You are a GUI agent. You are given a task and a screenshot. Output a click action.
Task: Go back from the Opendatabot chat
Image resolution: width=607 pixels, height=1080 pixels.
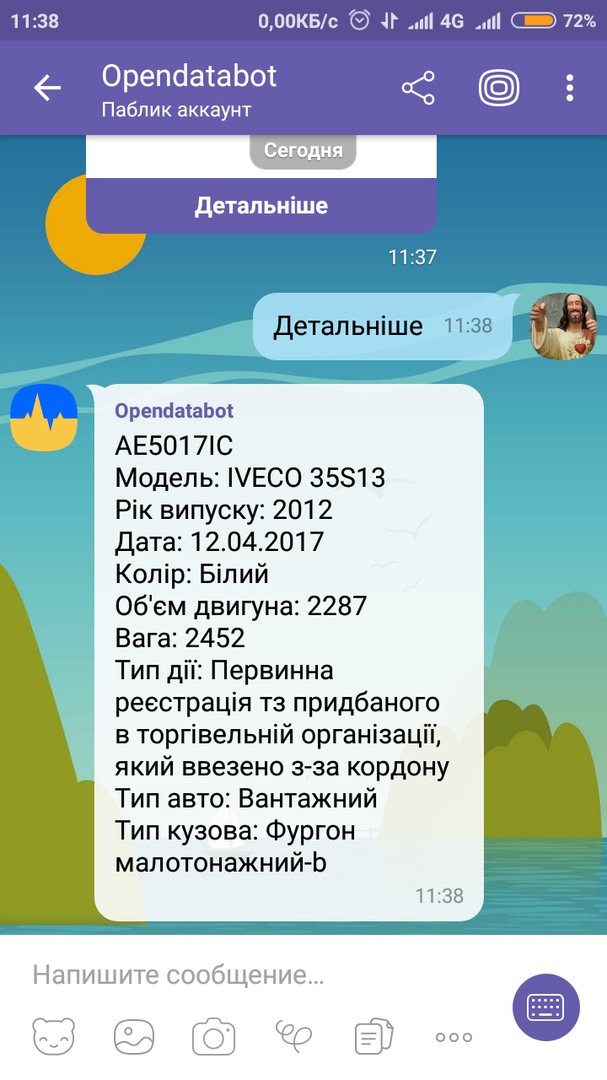click(x=47, y=88)
